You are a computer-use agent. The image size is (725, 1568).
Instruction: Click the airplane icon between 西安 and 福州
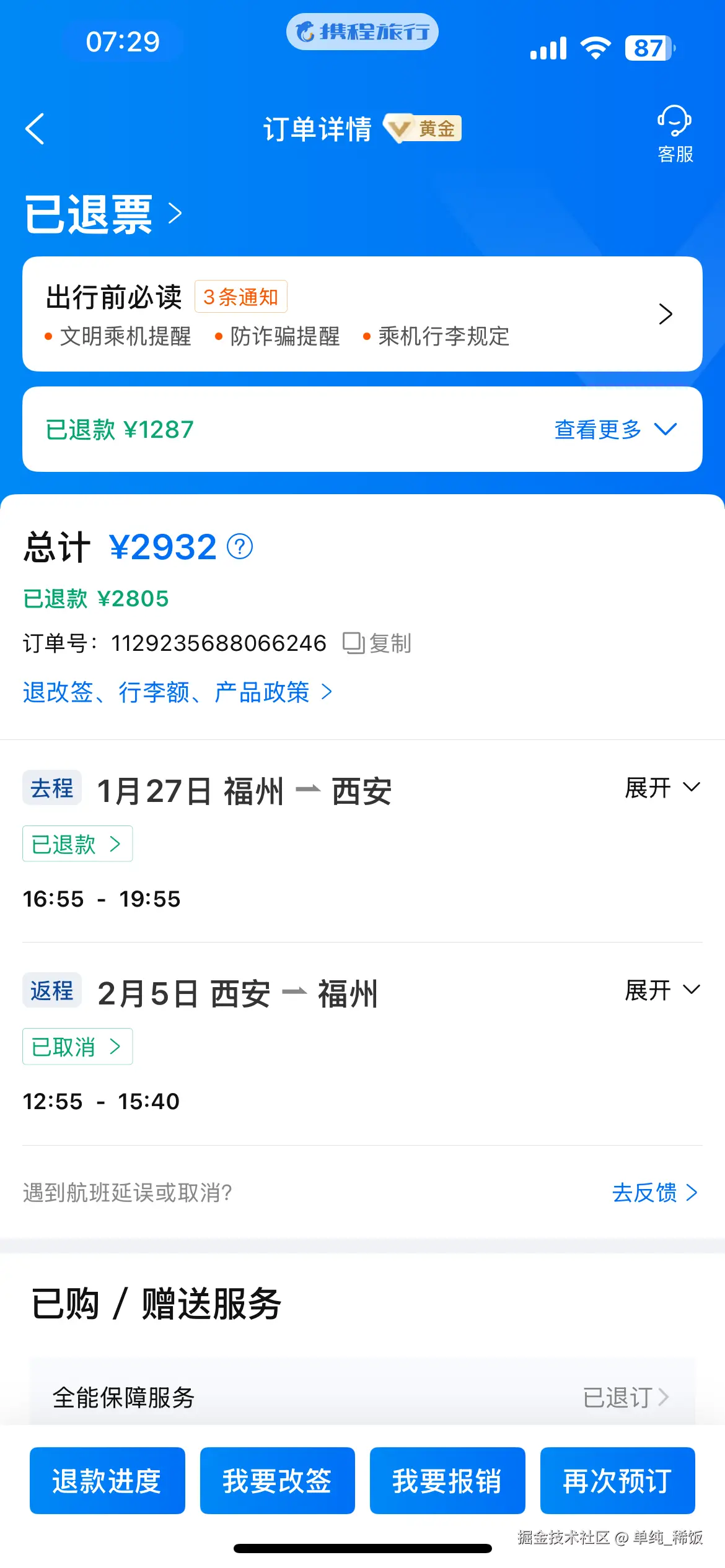[294, 991]
